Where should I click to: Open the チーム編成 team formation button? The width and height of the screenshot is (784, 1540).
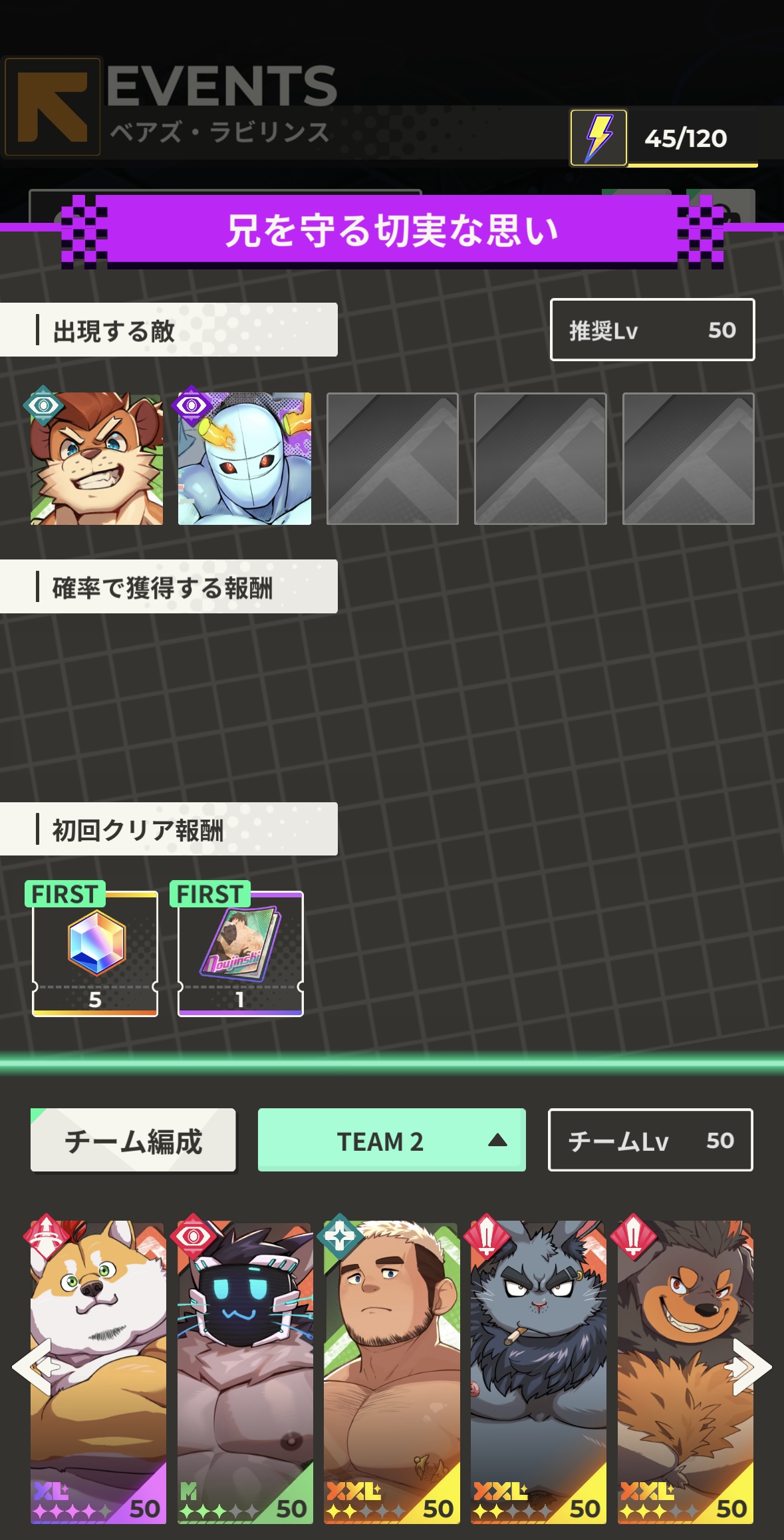coord(133,1140)
